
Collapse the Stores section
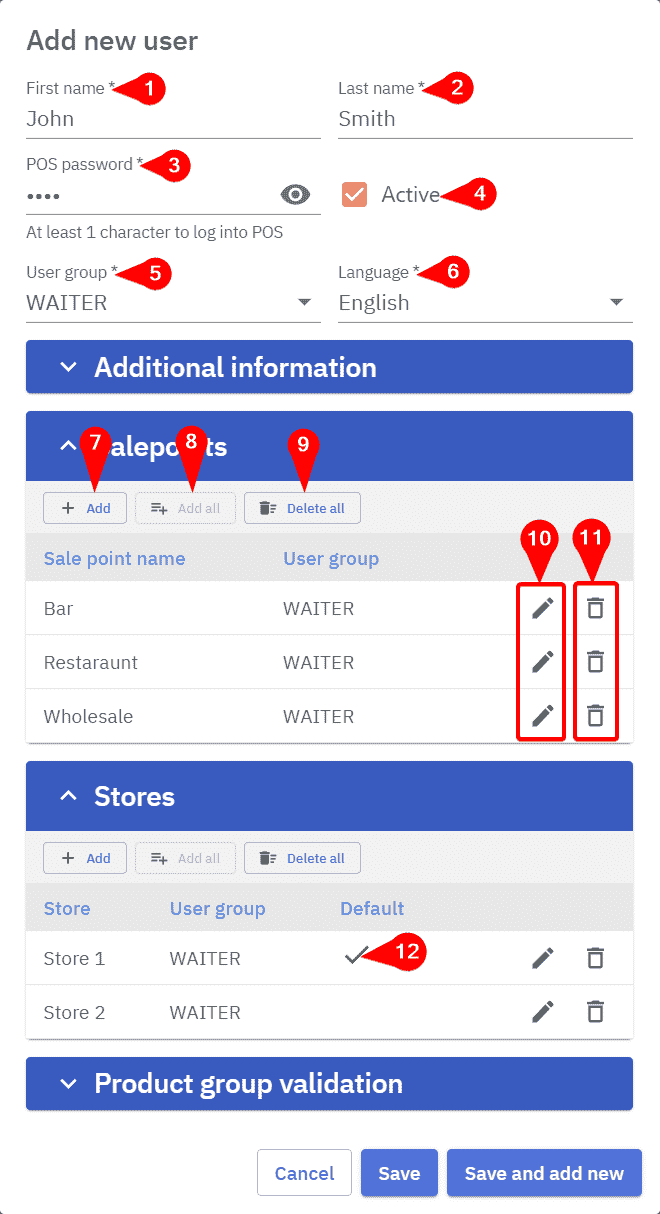click(x=329, y=796)
